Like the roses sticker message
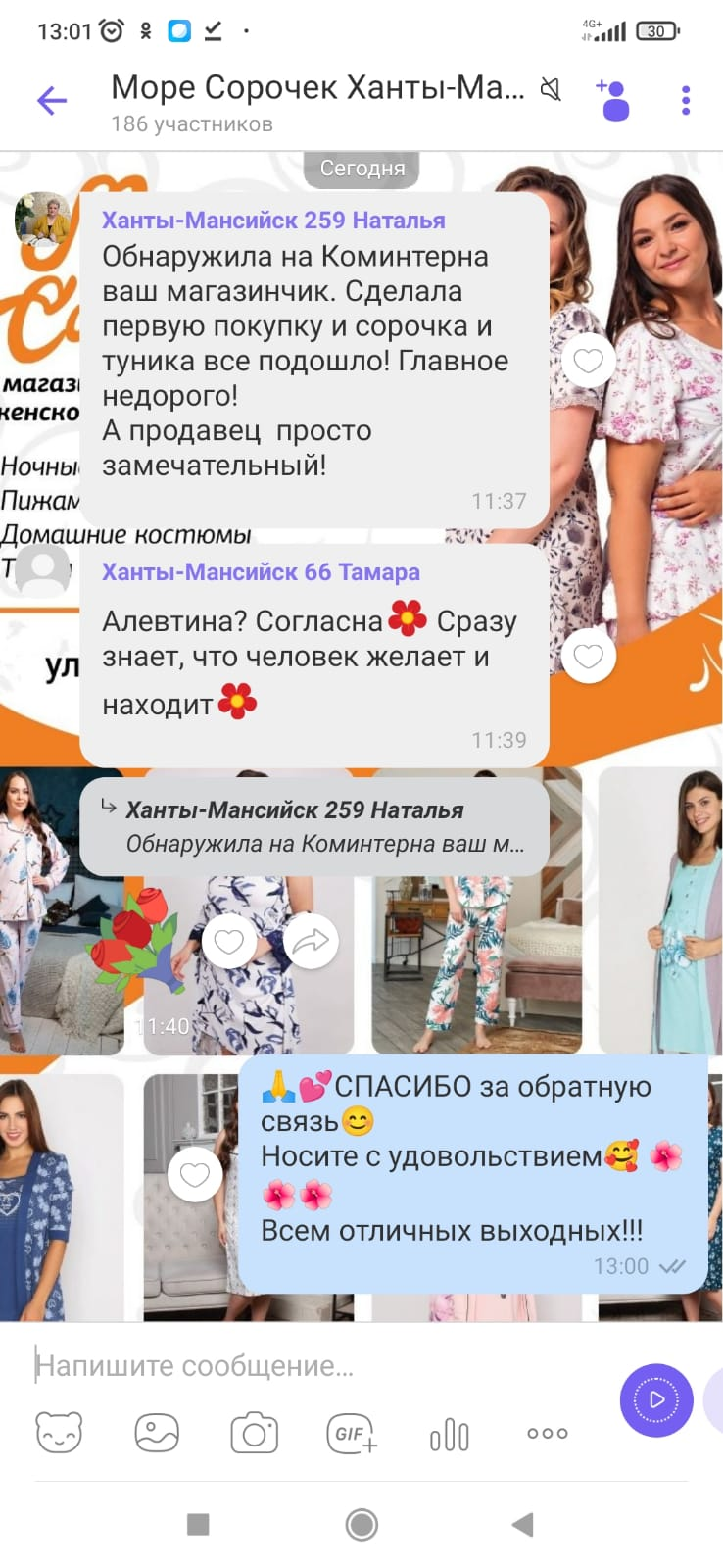723x1568 pixels. point(228,942)
